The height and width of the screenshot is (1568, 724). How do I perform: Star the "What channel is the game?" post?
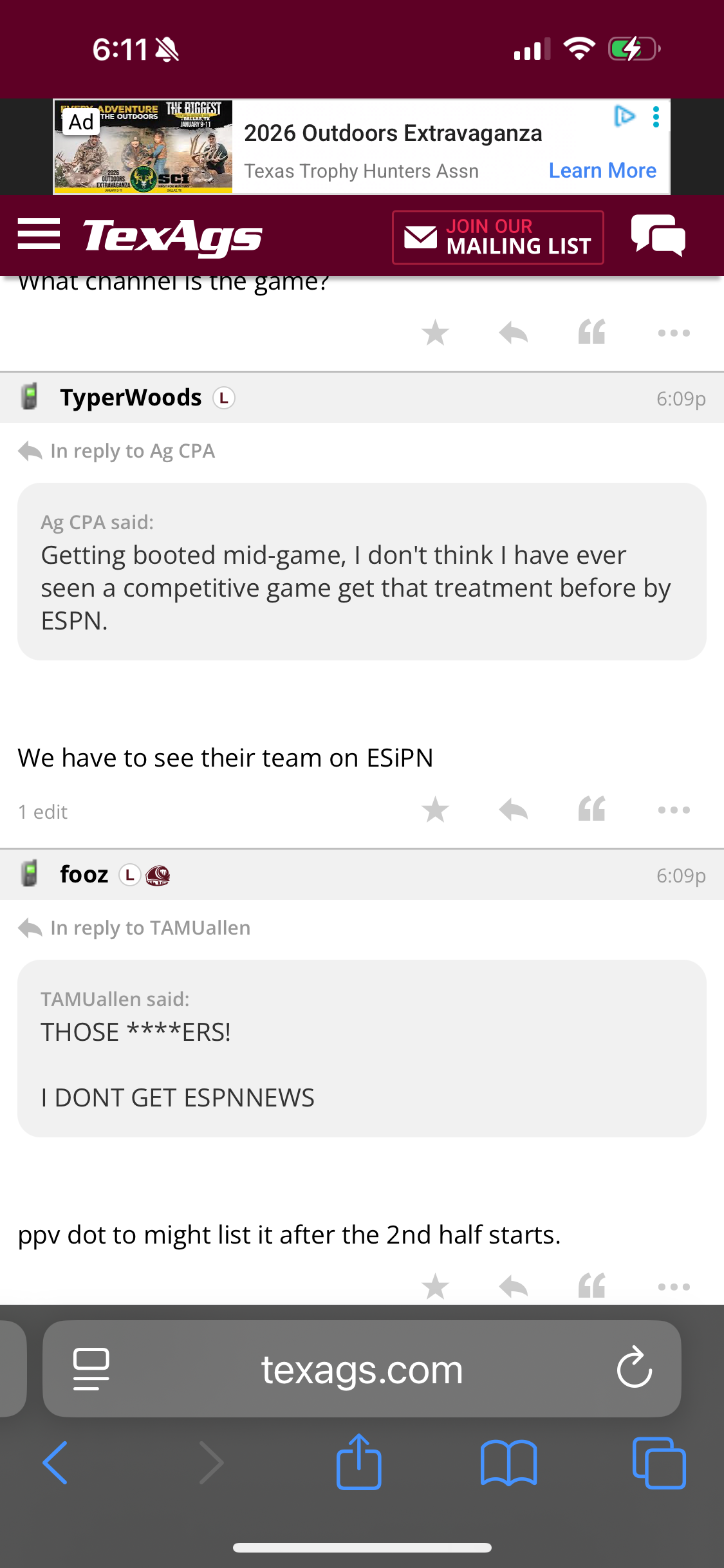[435, 333]
